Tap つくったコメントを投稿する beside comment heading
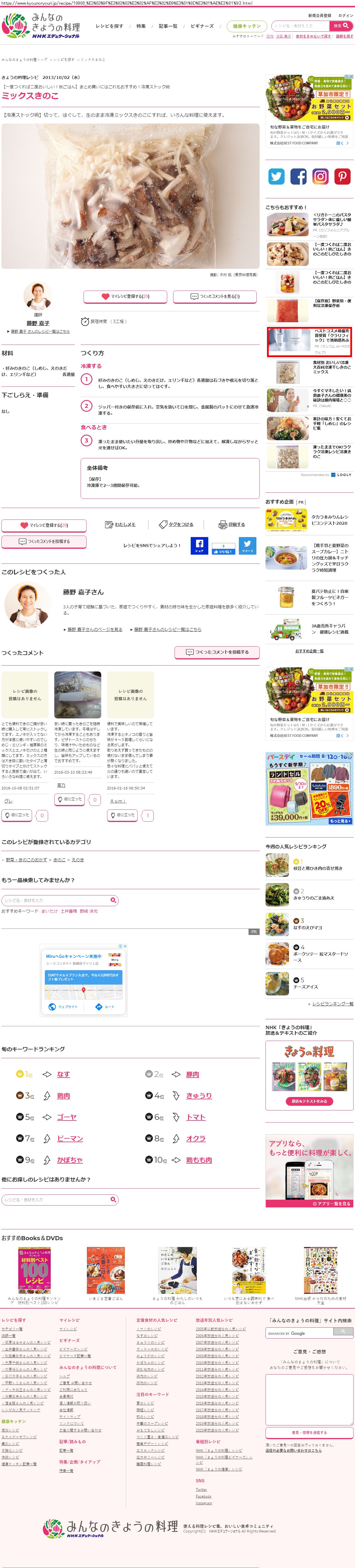The image size is (355, 1568). pyautogui.click(x=217, y=652)
